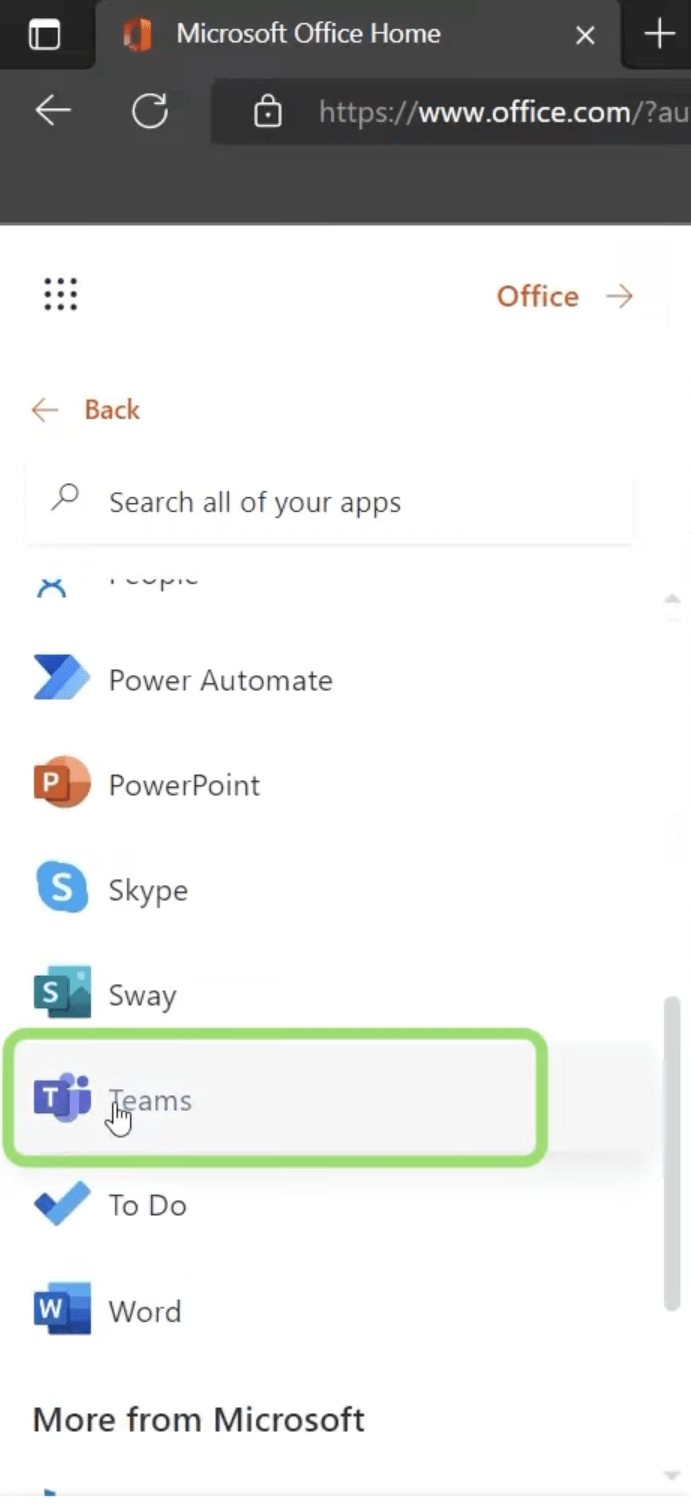The width and height of the screenshot is (691, 1507).
Task: Reload the page with the refresh icon
Action: 150,112
